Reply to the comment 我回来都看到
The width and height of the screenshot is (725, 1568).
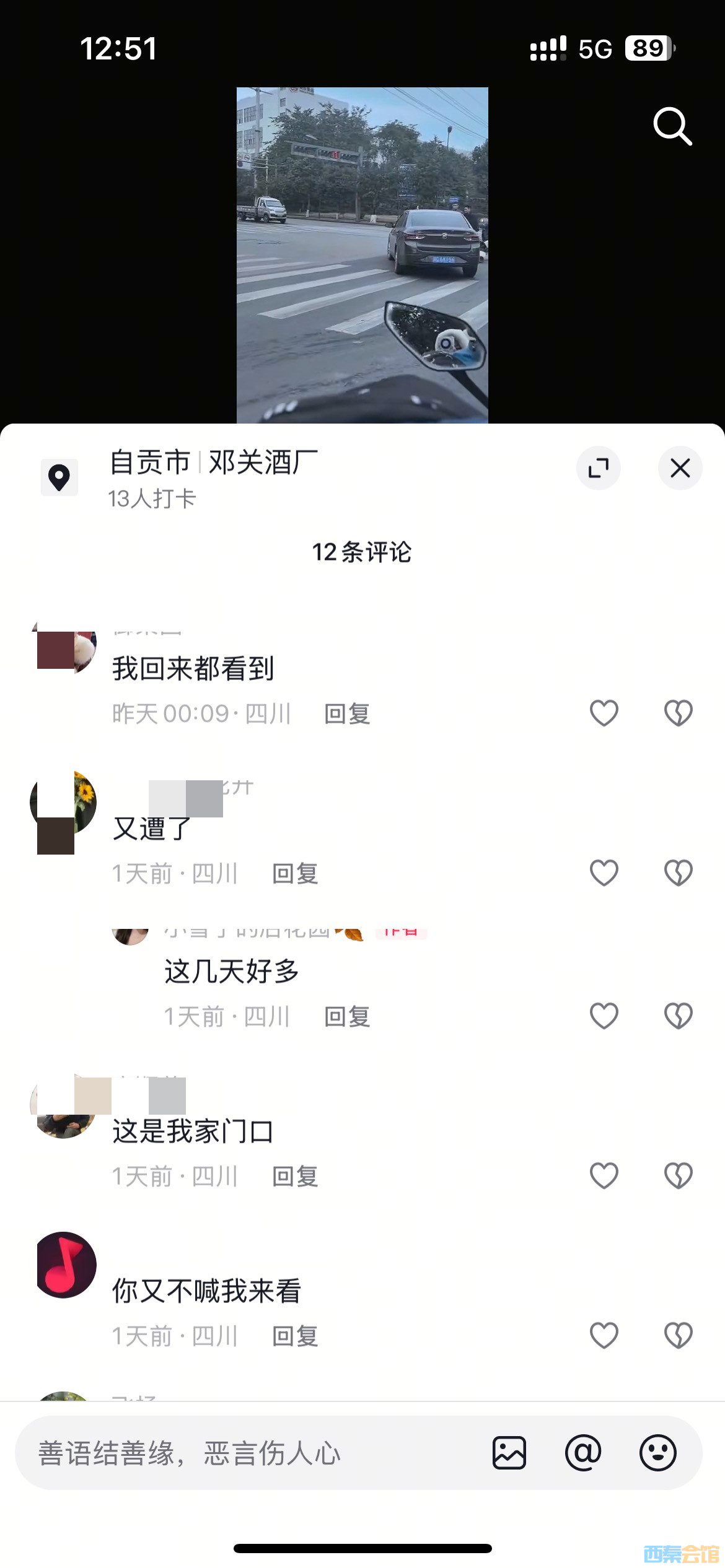pyautogui.click(x=347, y=714)
